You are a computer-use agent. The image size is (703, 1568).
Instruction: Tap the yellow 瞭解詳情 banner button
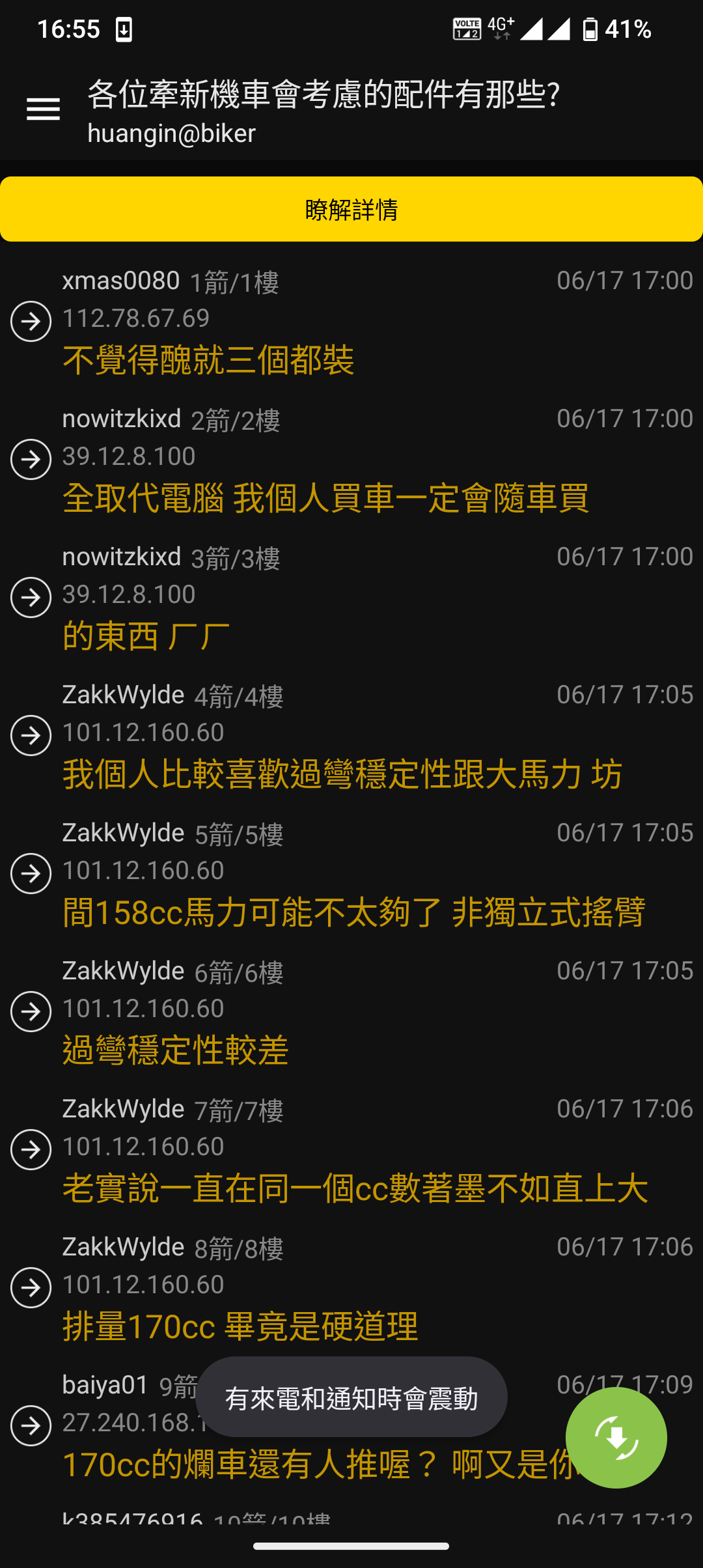pyautogui.click(x=351, y=209)
